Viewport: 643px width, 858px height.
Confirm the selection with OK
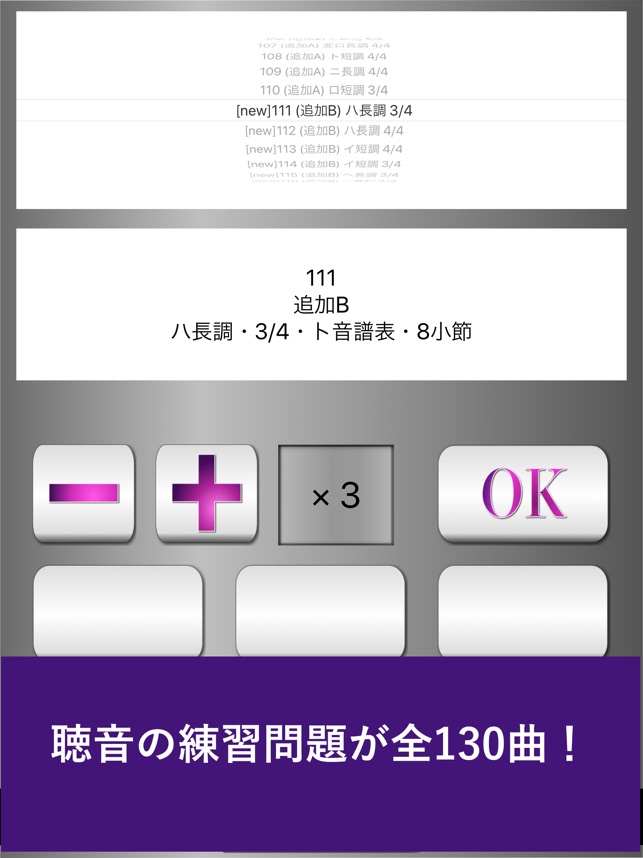523,494
